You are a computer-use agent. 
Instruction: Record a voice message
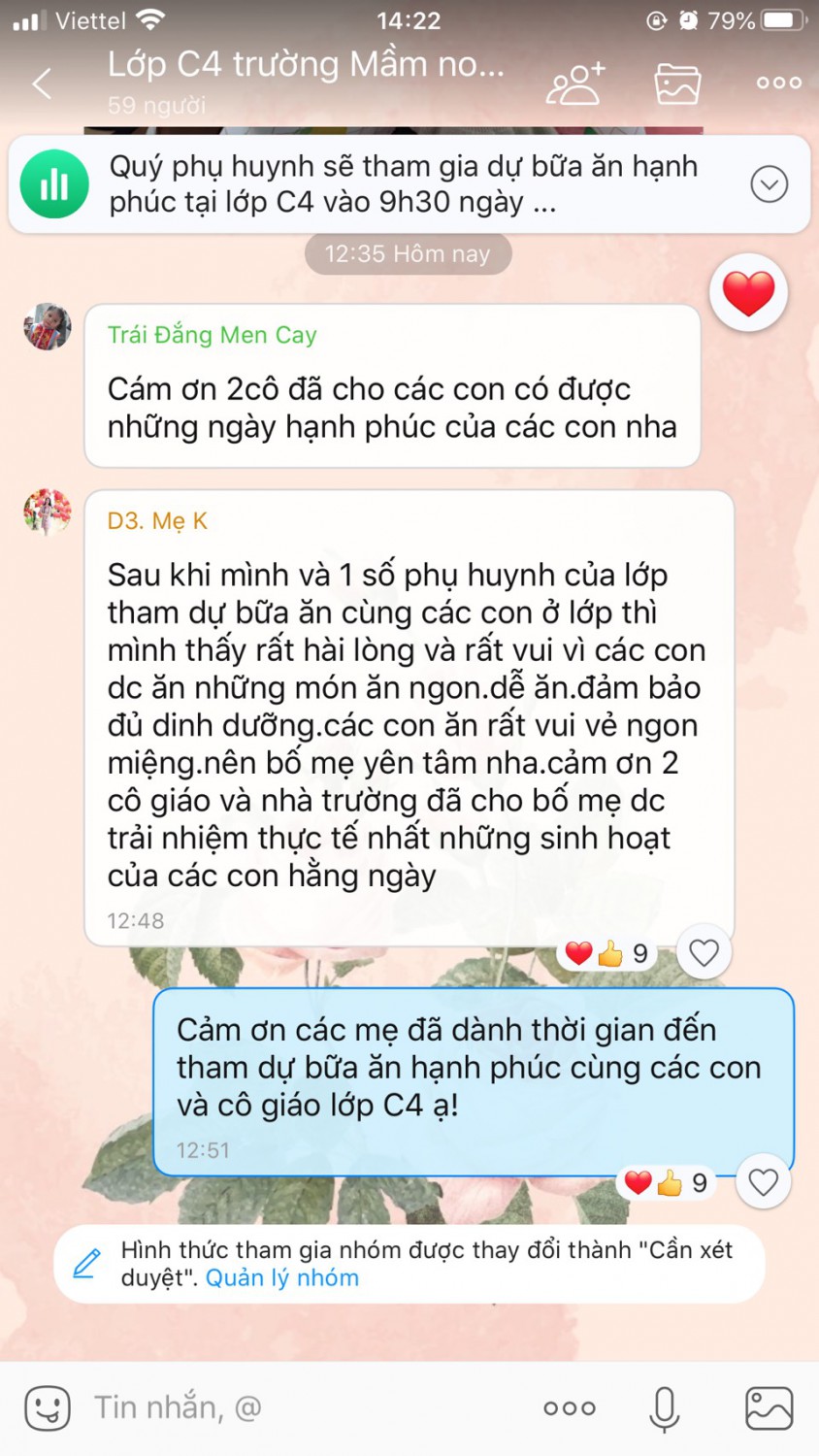(665, 1408)
